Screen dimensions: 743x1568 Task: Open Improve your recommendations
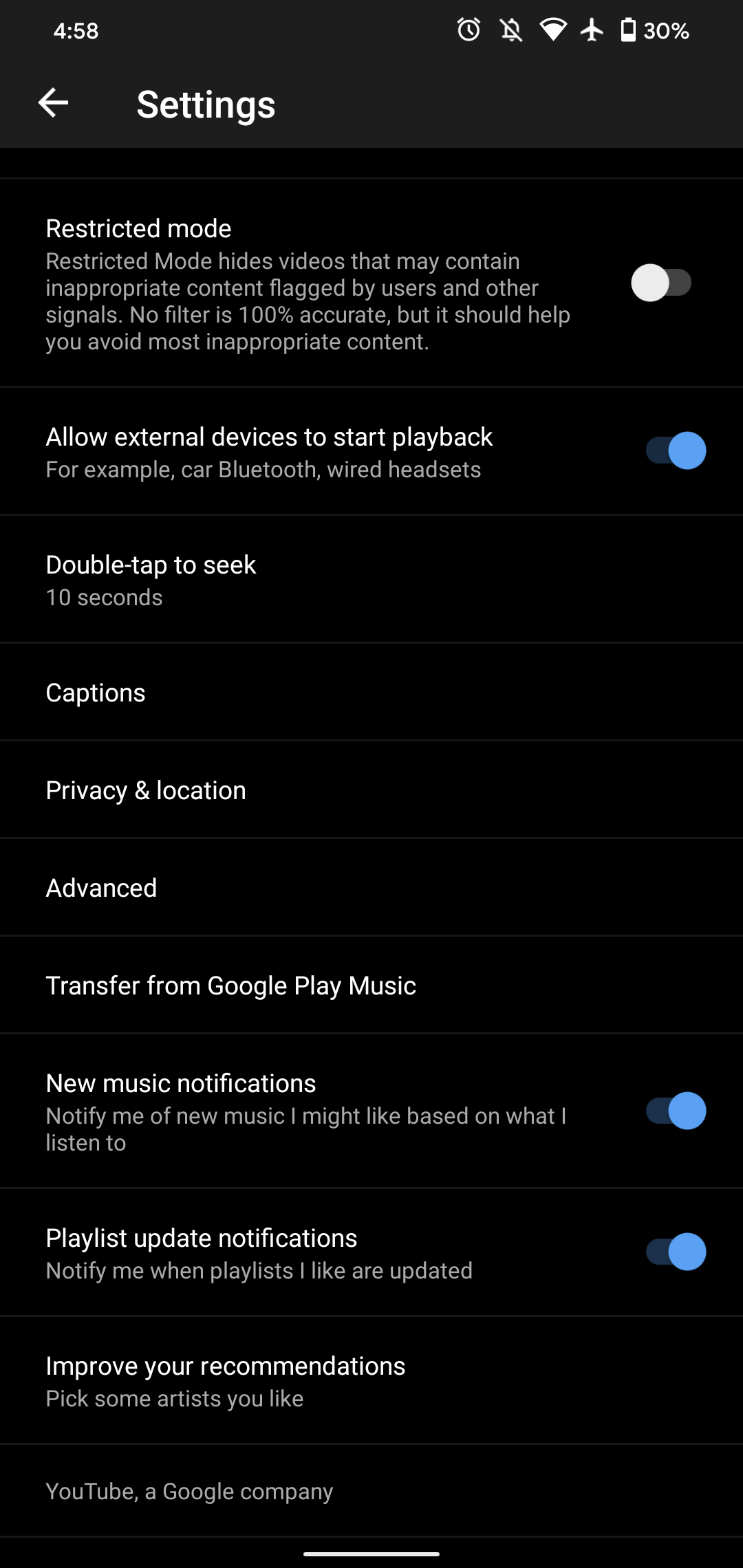[226, 1380]
